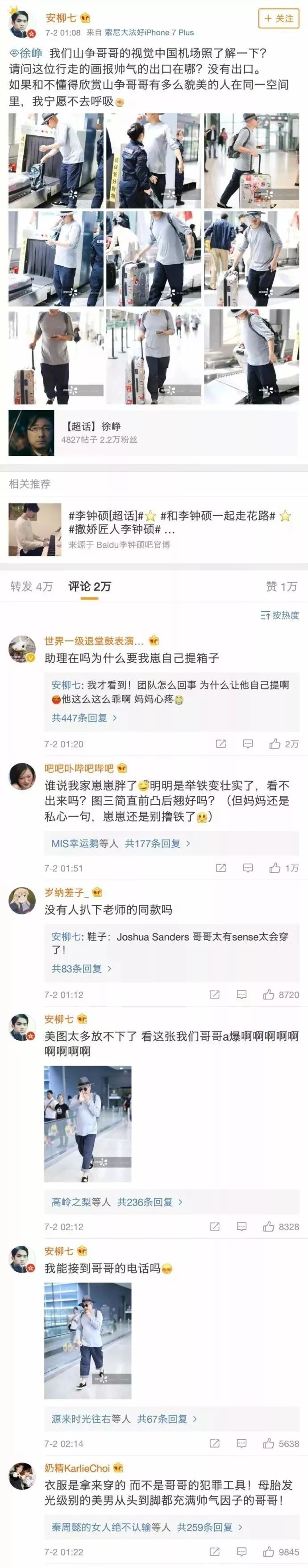This screenshot has width=308, height=1568.
Task: Switch to the 转发 4万 tab
Action: pos(32,586)
